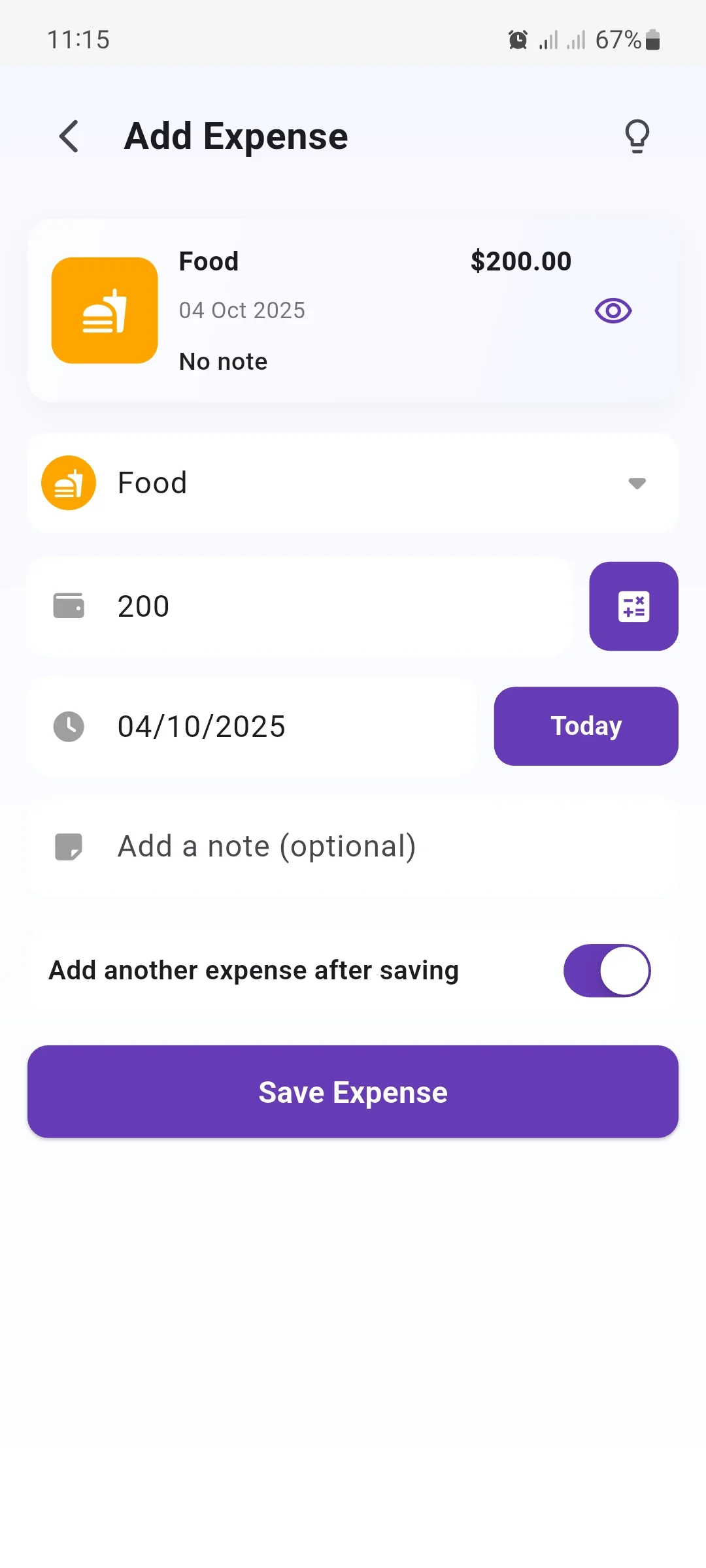
Task: Open the calculator next to the amount
Action: [633, 606]
